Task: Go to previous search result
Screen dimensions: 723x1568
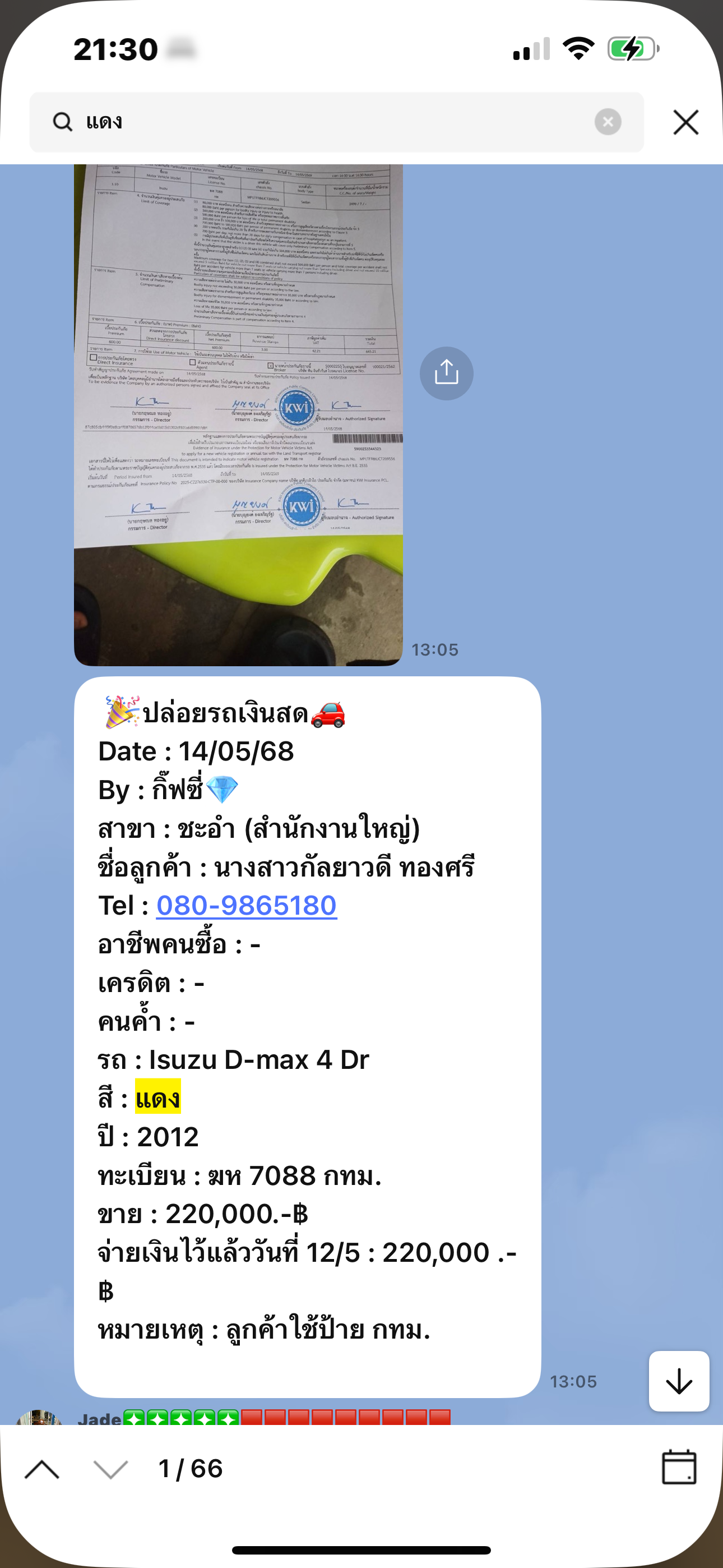Action: tap(42, 1469)
